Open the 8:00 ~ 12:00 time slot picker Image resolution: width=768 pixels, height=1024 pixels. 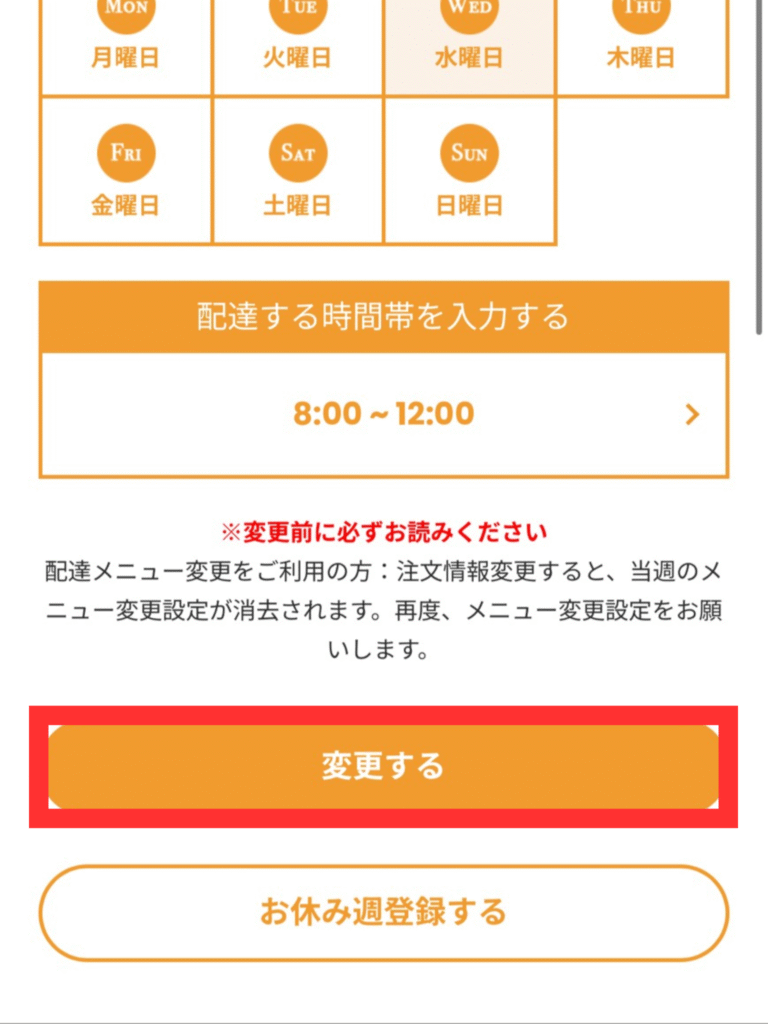(x=384, y=414)
